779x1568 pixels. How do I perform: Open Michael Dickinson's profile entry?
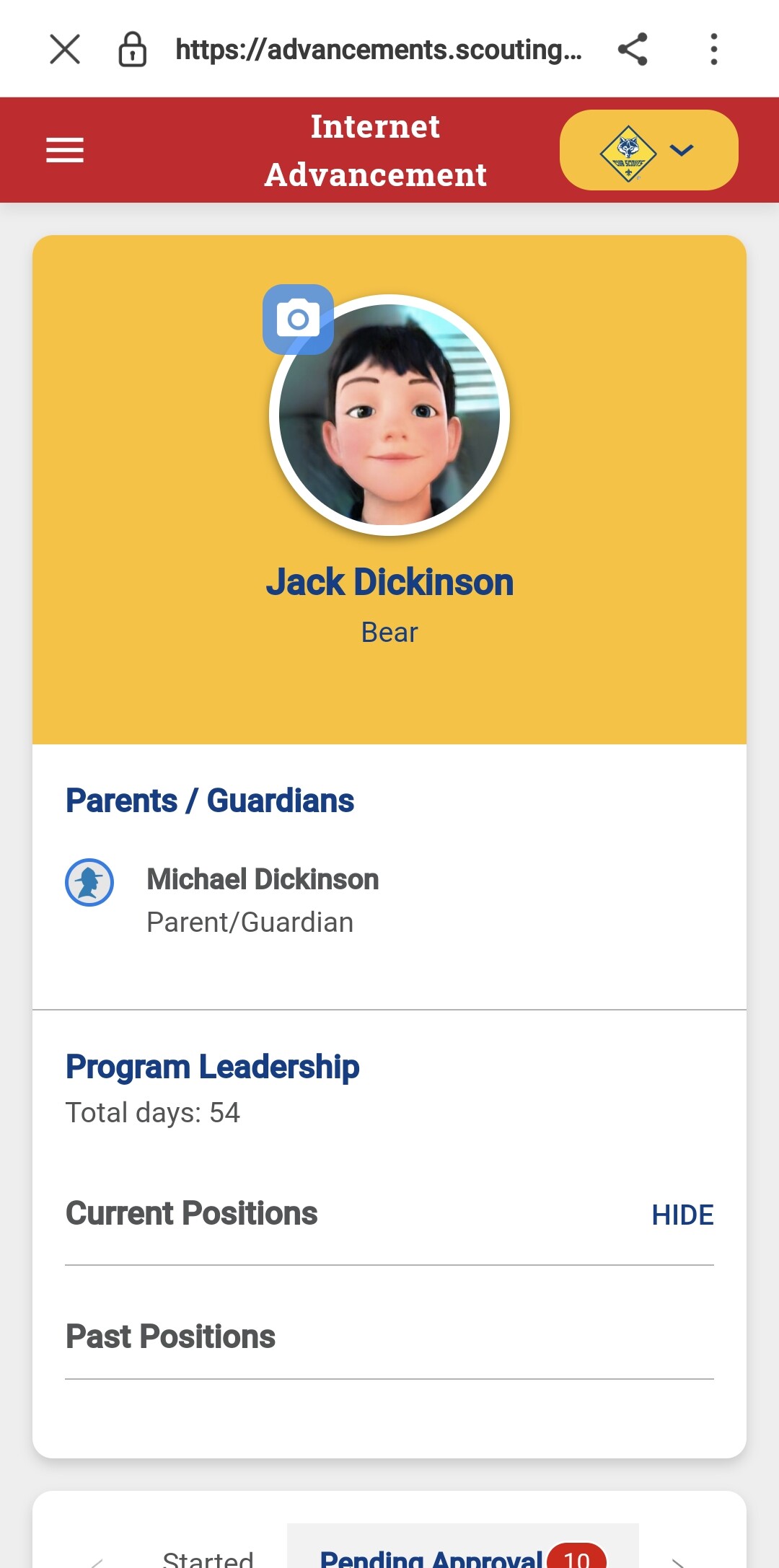pos(263,878)
